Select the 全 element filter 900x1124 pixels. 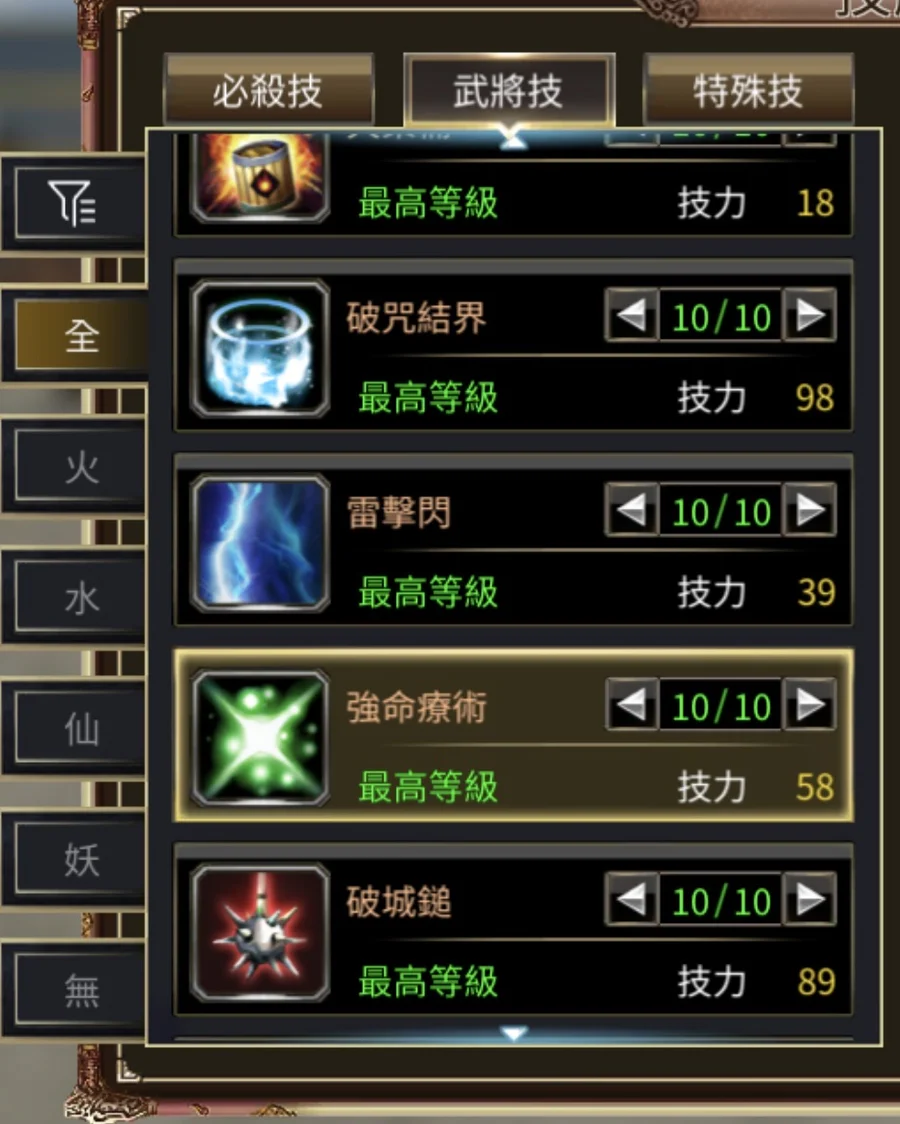(80, 335)
